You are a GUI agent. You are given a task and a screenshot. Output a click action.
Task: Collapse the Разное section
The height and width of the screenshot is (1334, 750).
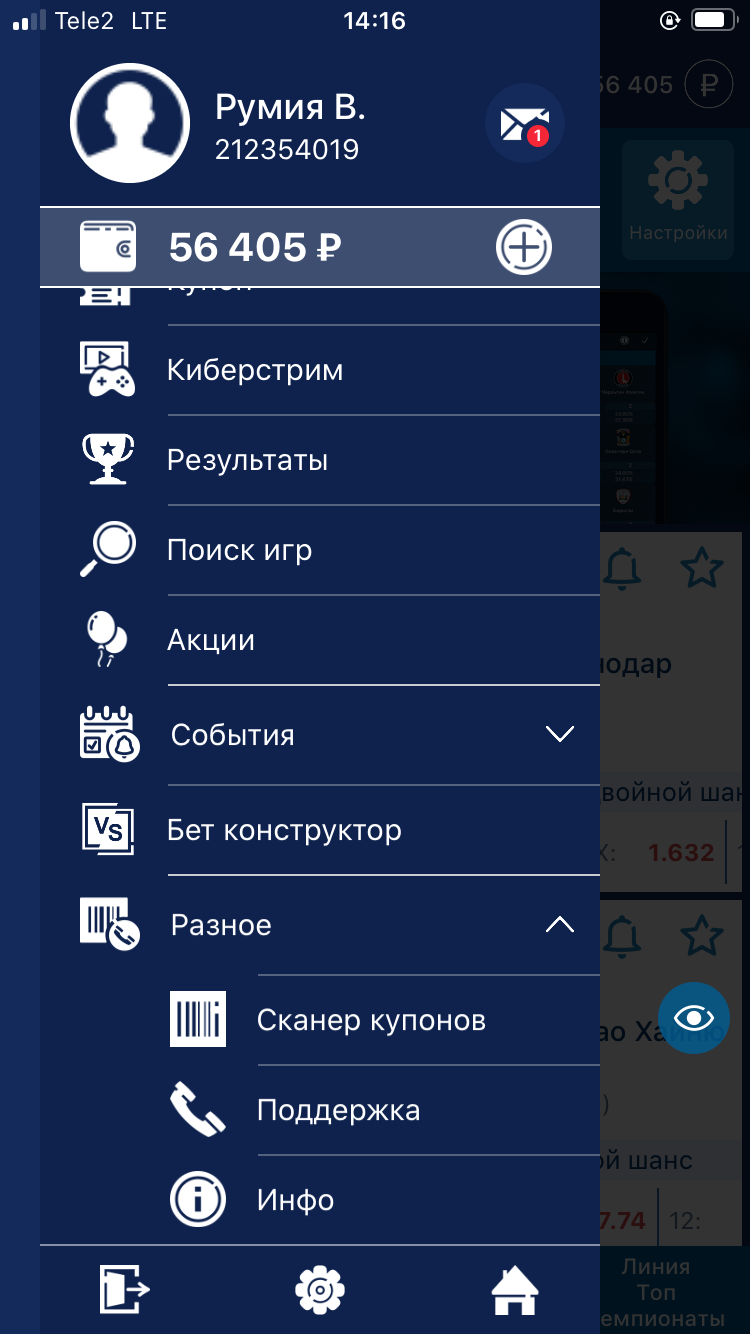coord(559,925)
